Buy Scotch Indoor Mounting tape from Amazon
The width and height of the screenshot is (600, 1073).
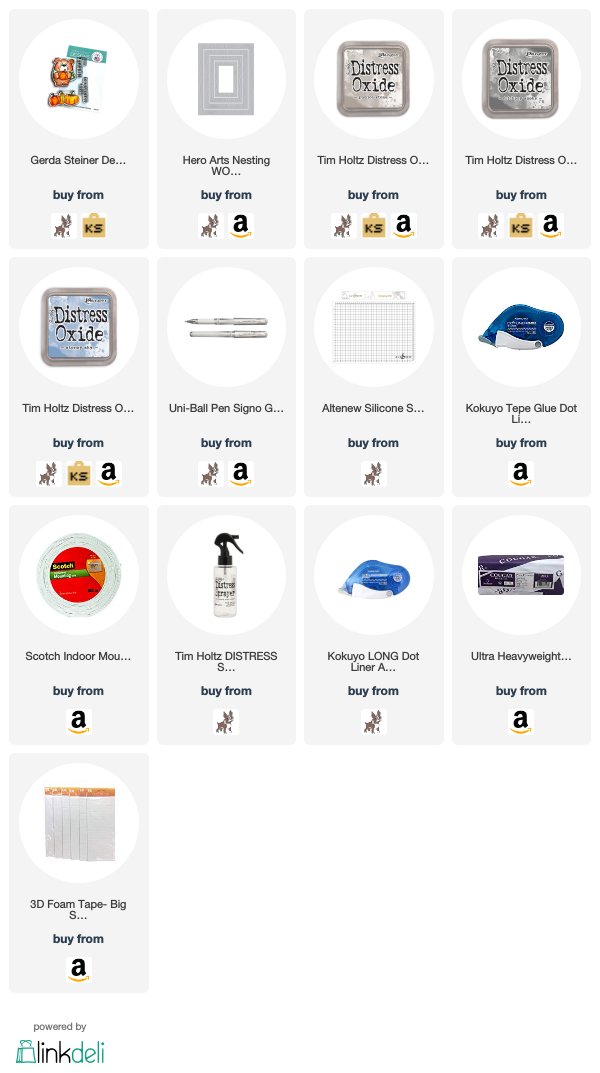pos(79,722)
